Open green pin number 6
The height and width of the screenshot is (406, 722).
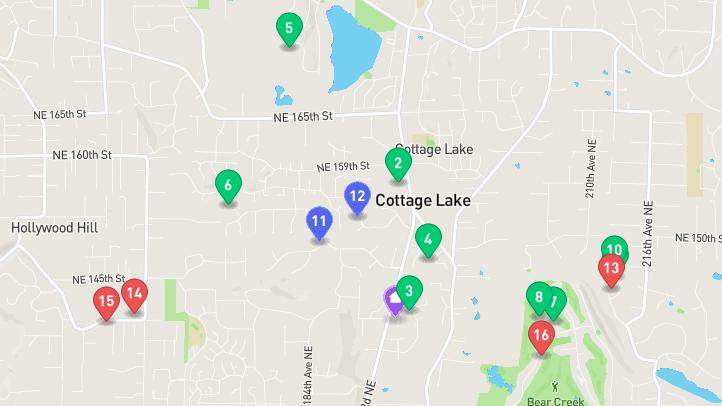pyautogui.click(x=228, y=184)
